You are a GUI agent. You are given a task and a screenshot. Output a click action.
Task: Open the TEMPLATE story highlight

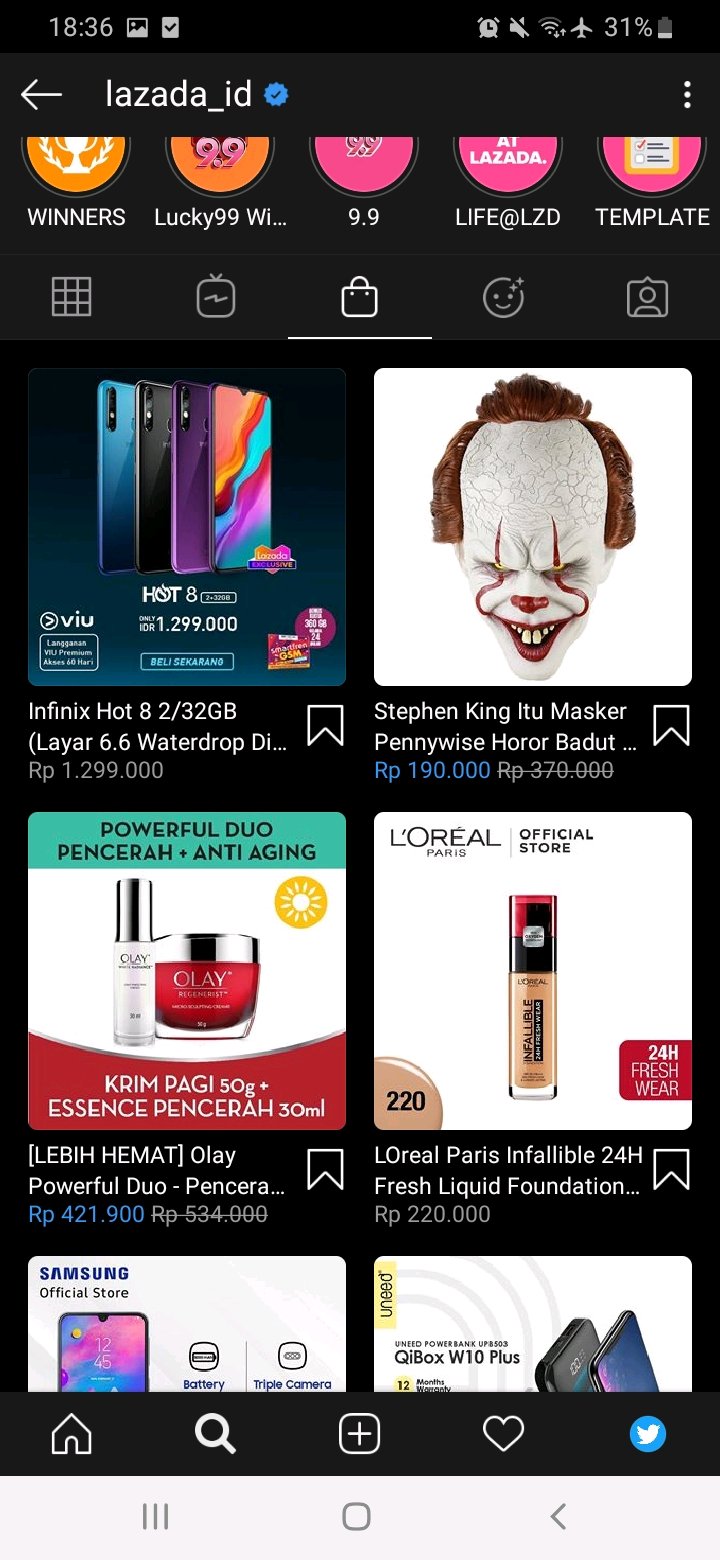point(650,160)
